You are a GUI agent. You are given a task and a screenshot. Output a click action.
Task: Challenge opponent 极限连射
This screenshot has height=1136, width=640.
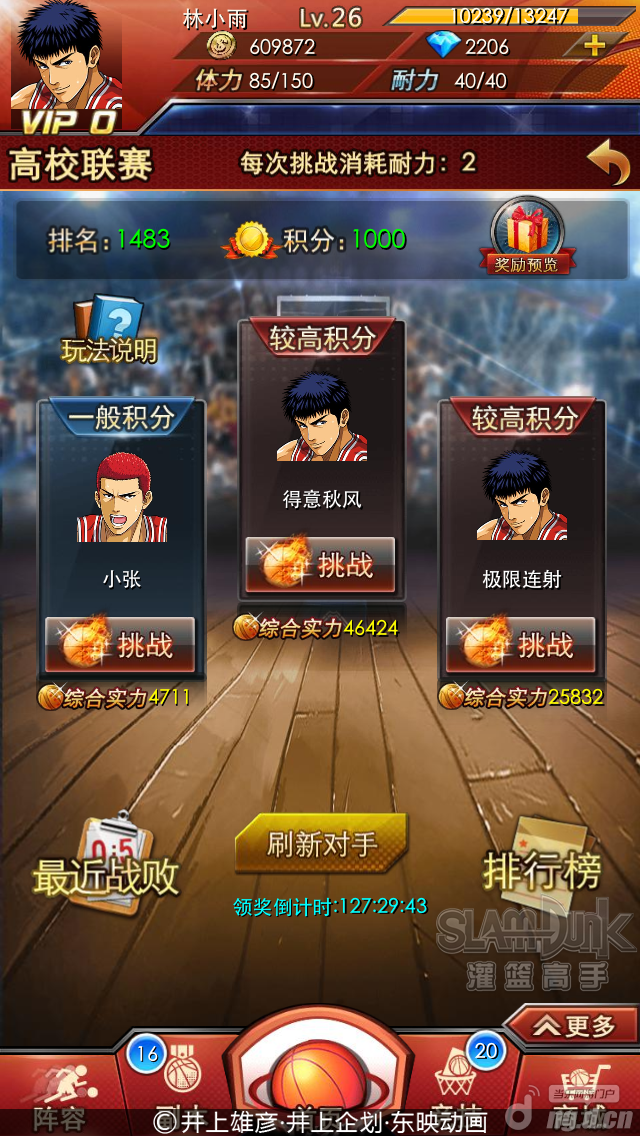coord(520,645)
